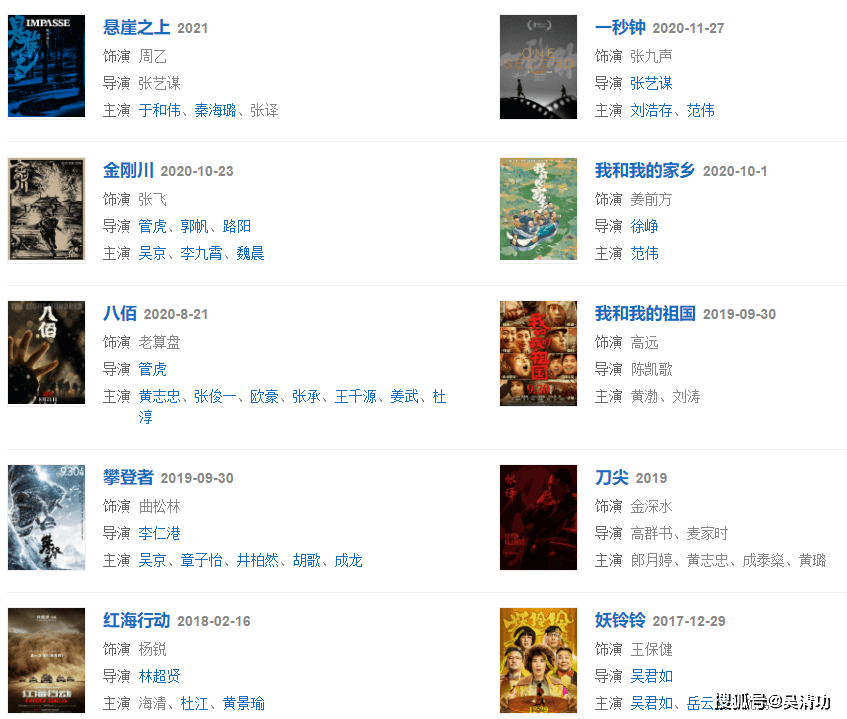Open the 攀登者 movie title link

128,477
